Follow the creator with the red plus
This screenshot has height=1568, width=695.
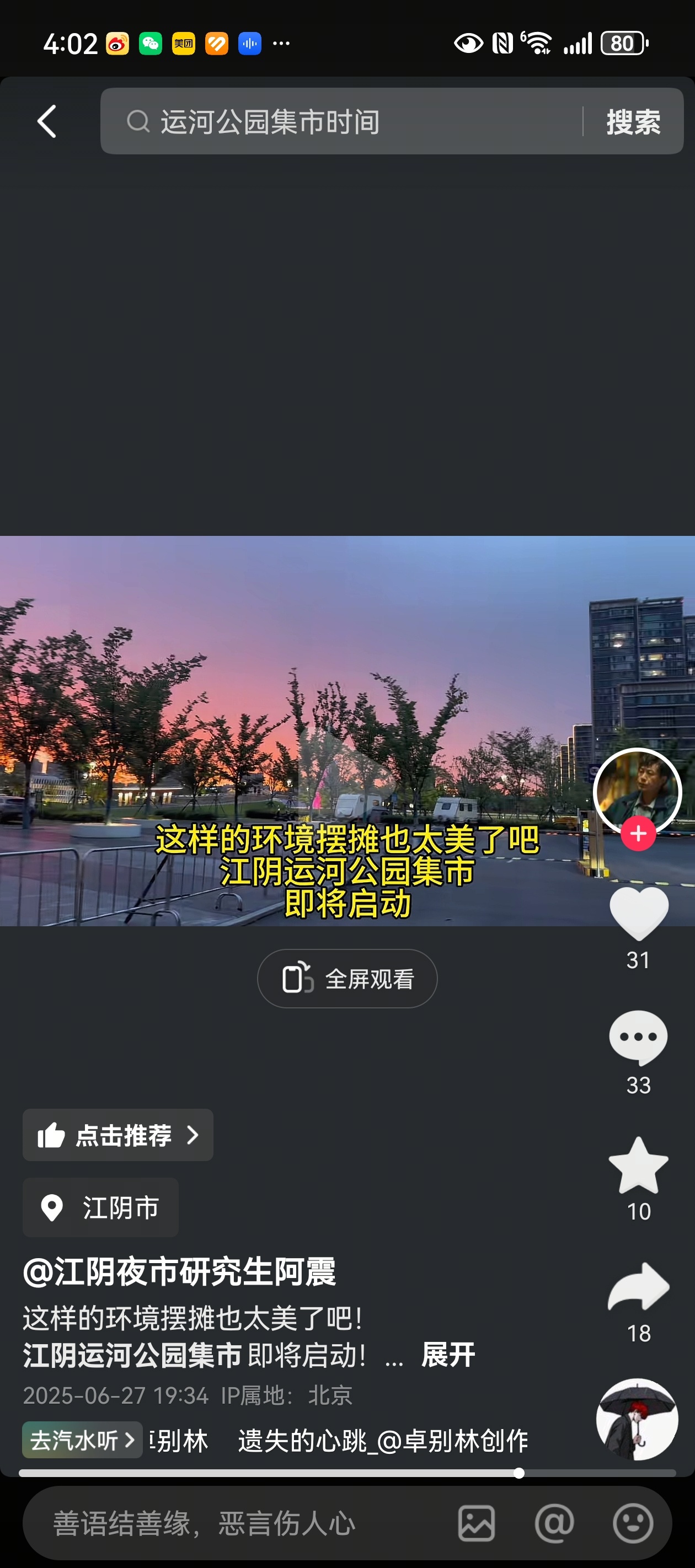[638, 833]
